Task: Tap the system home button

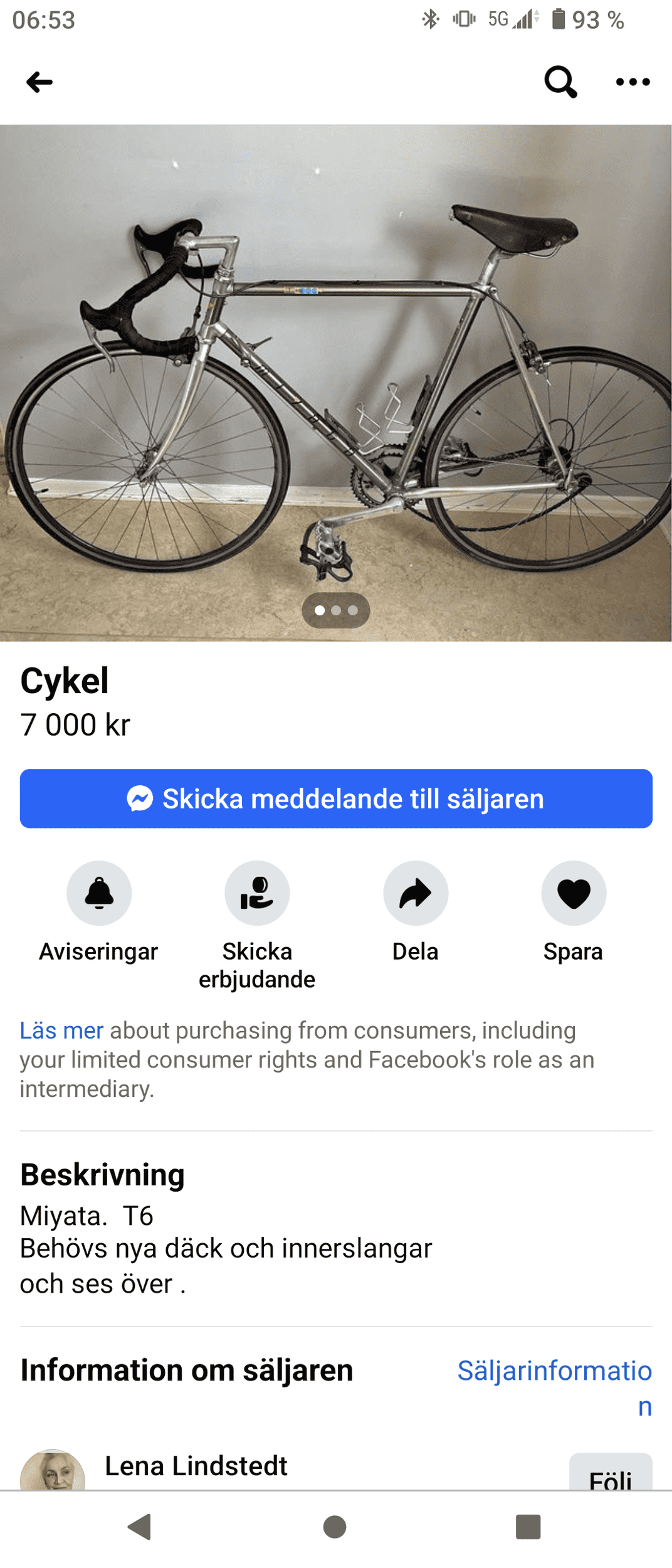Action: (335, 1527)
